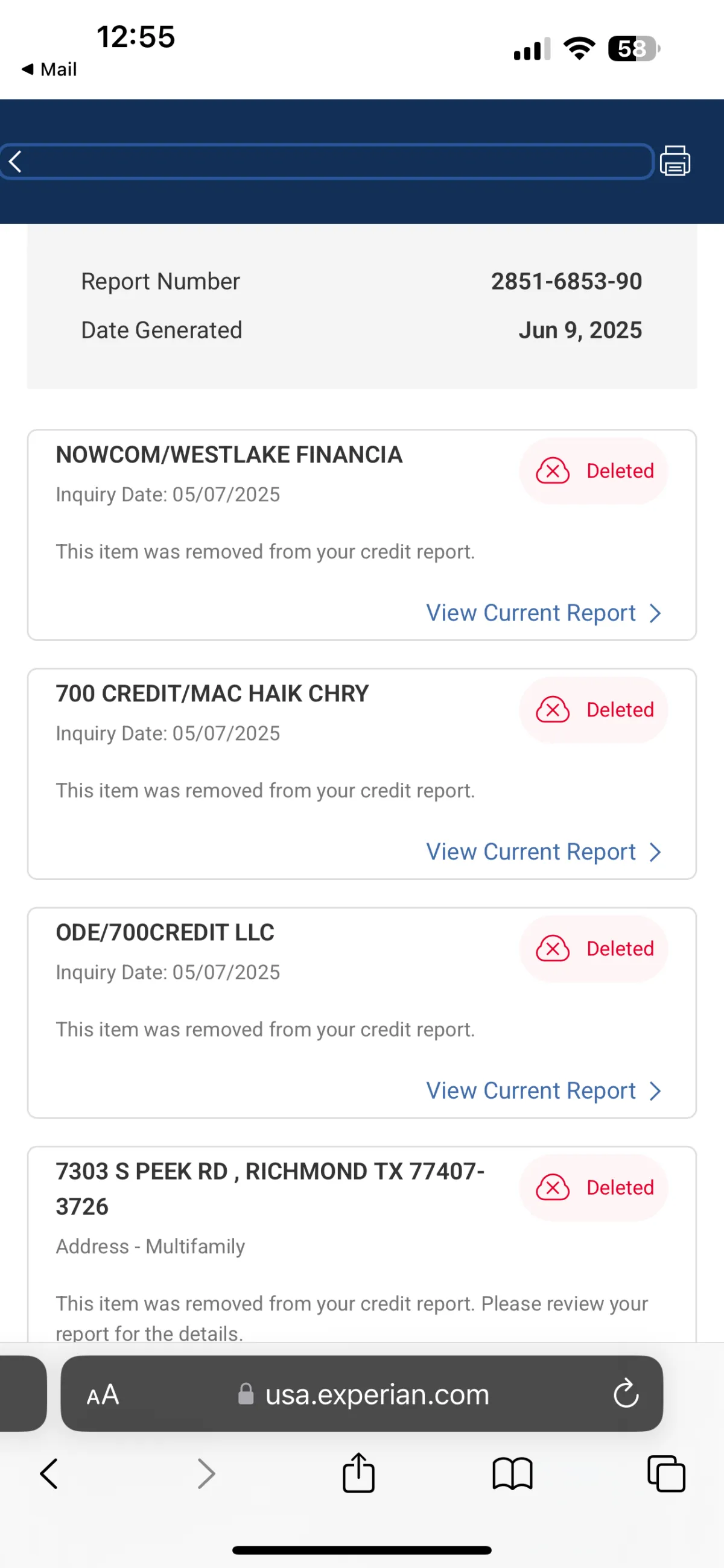The image size is (724, 1568).
Task: Tap the usa.experian.com address bar
Action: click(x=363, y=1393)
